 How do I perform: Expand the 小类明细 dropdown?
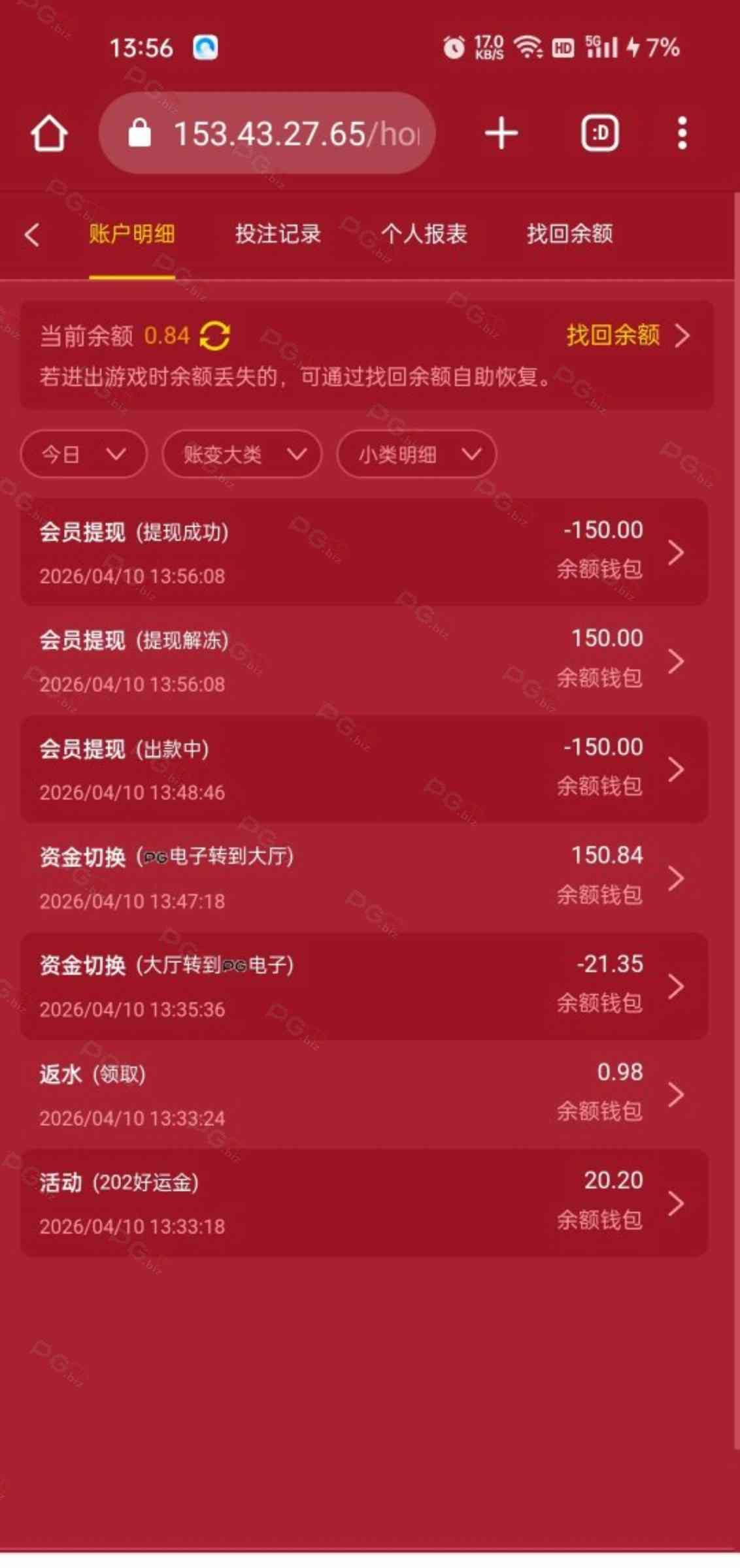416,454
